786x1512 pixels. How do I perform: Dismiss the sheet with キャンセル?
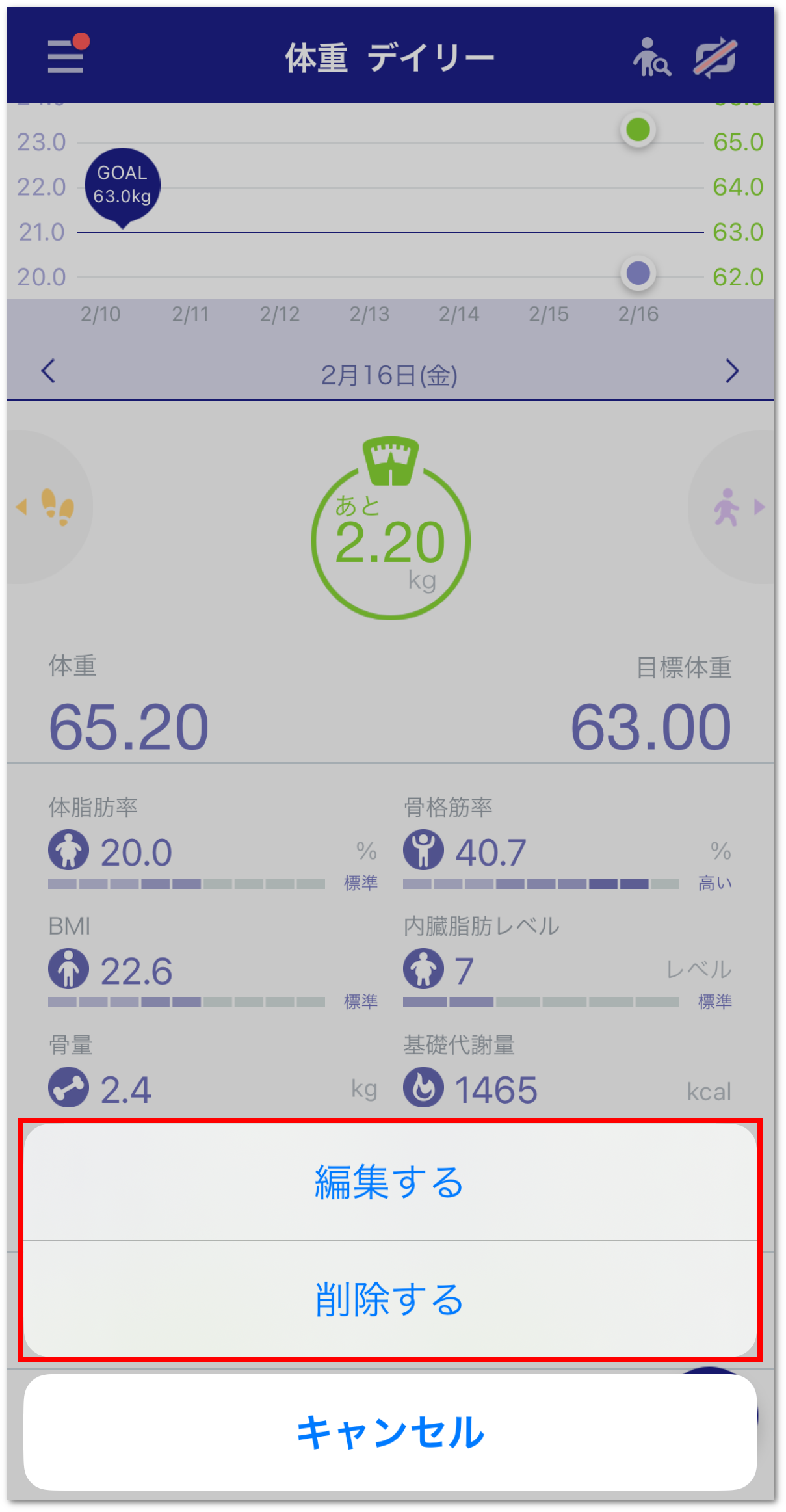click(390, 1432)
